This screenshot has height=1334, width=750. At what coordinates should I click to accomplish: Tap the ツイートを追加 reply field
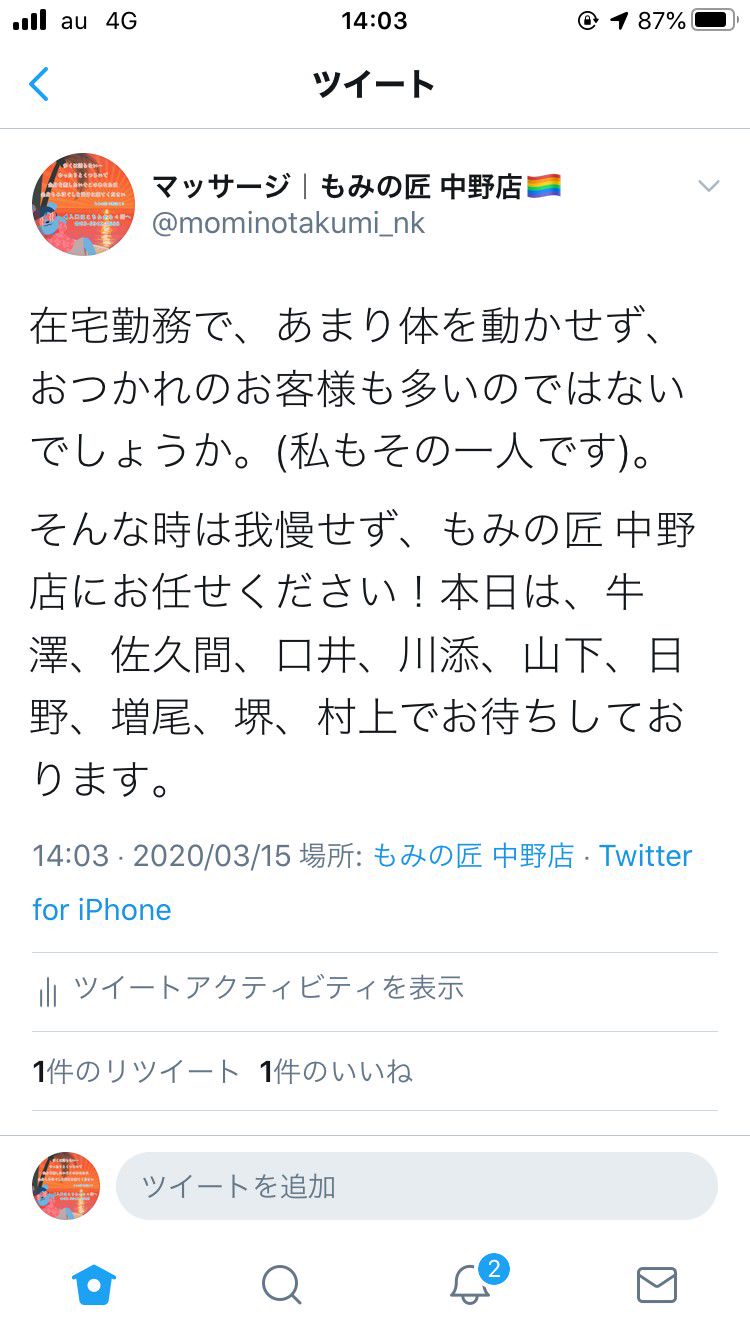[x=416, y=1186]
